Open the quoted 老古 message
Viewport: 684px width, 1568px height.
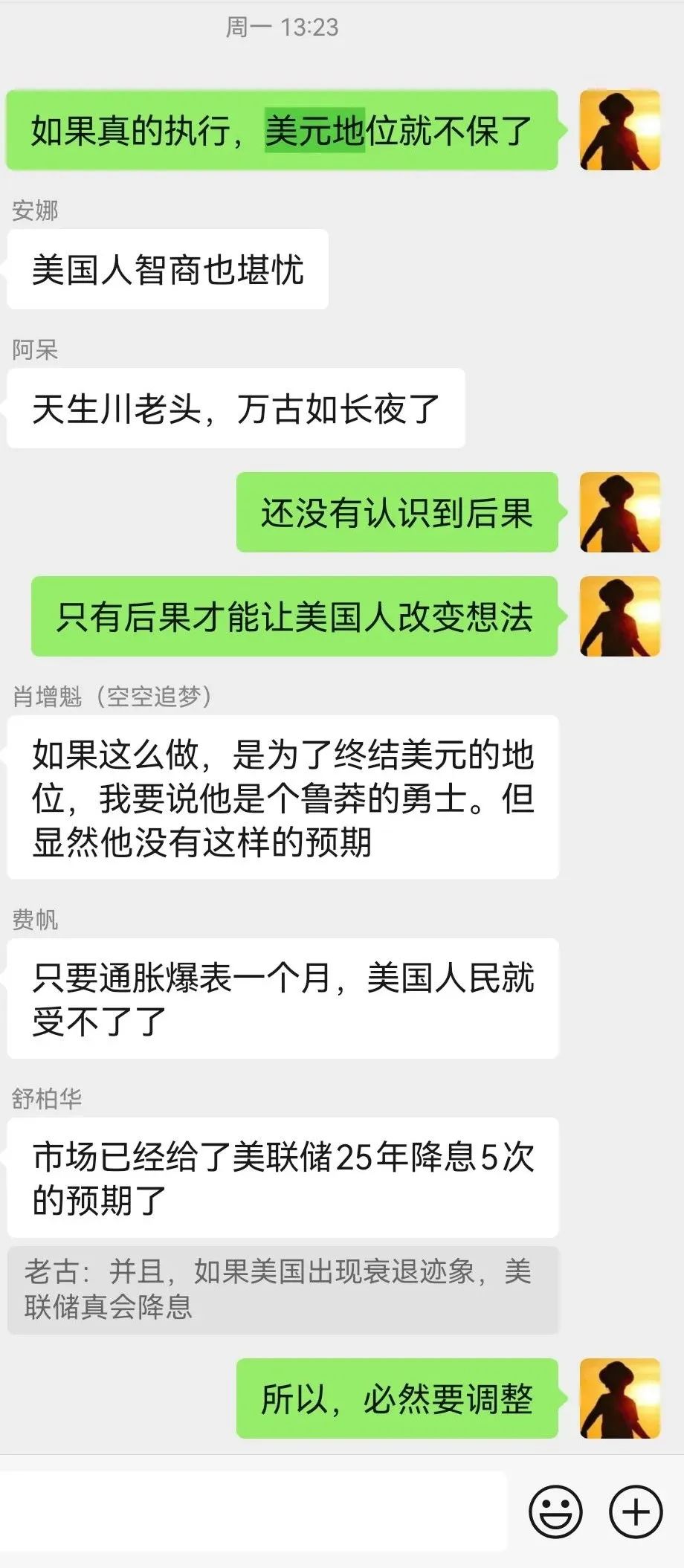tap(283, 1289)
